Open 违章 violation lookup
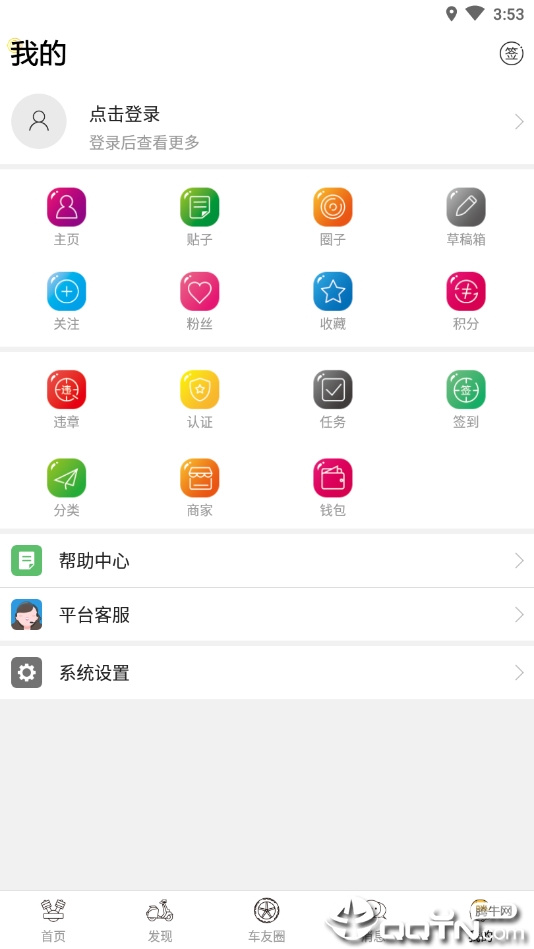The height and width of the screenshot is (949, 534). (x=67, y=399)
